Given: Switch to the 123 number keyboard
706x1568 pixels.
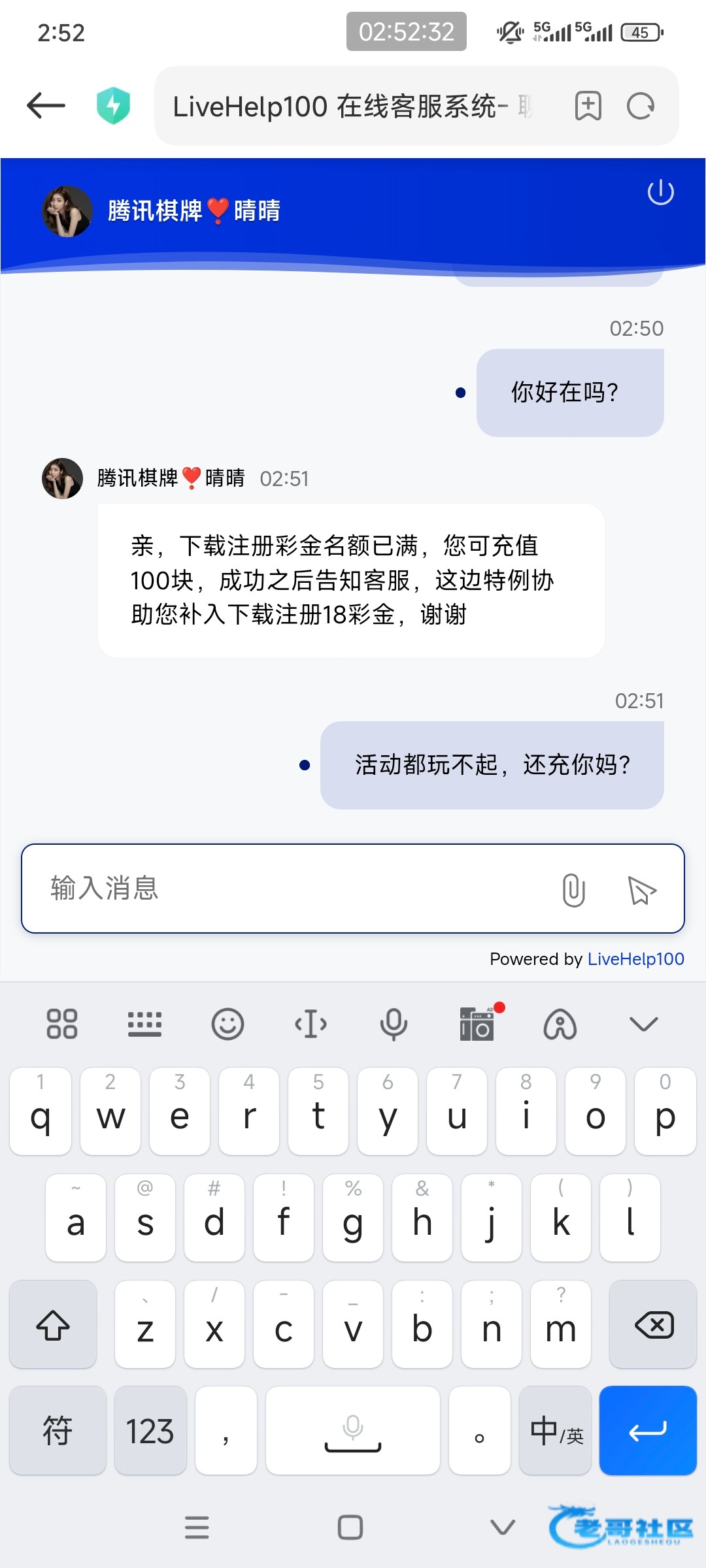Looking at the screenshot, I should 150,1431.
